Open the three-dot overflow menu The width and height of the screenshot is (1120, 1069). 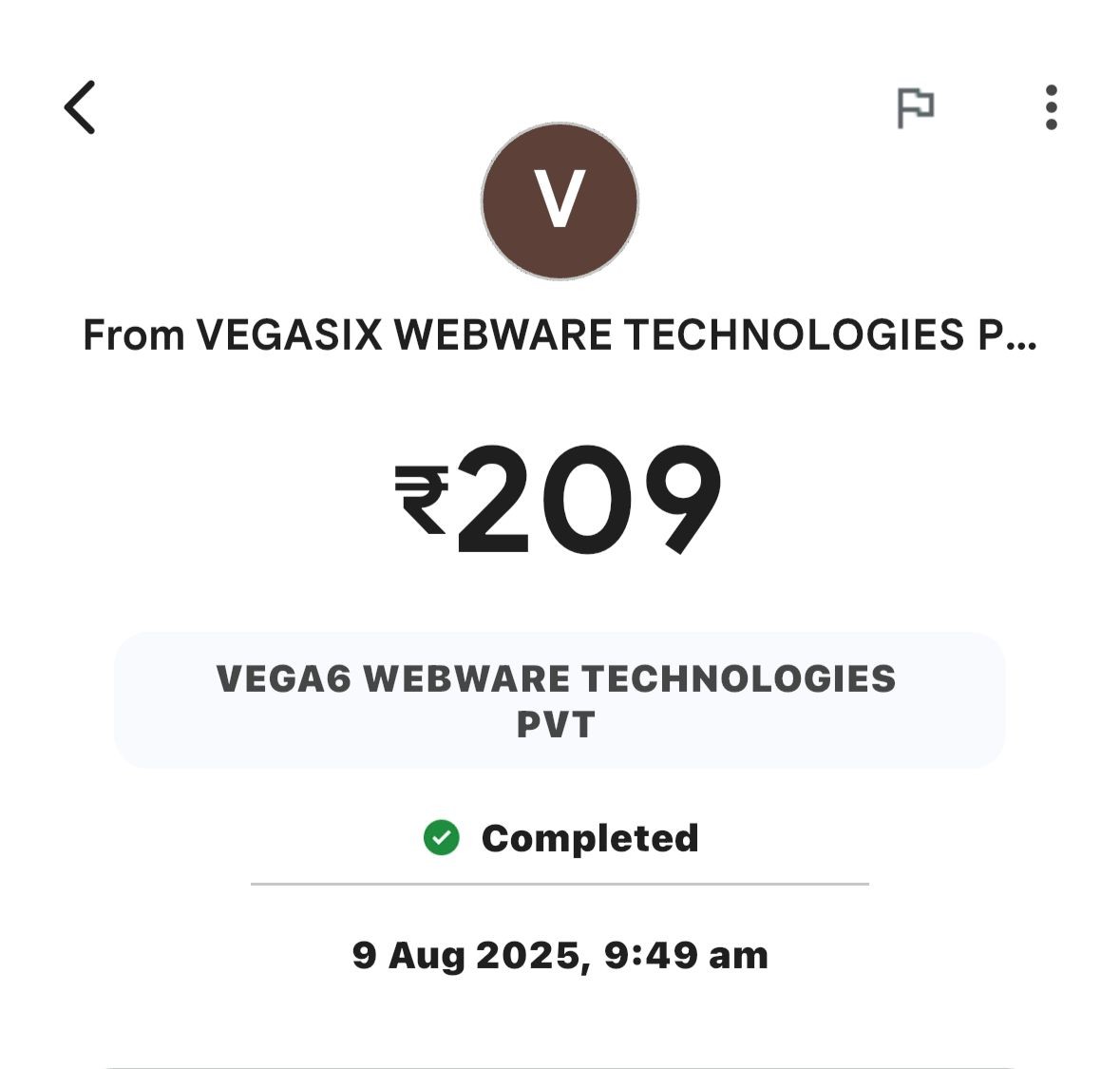pyautogui.click(x=1051, y=107)
